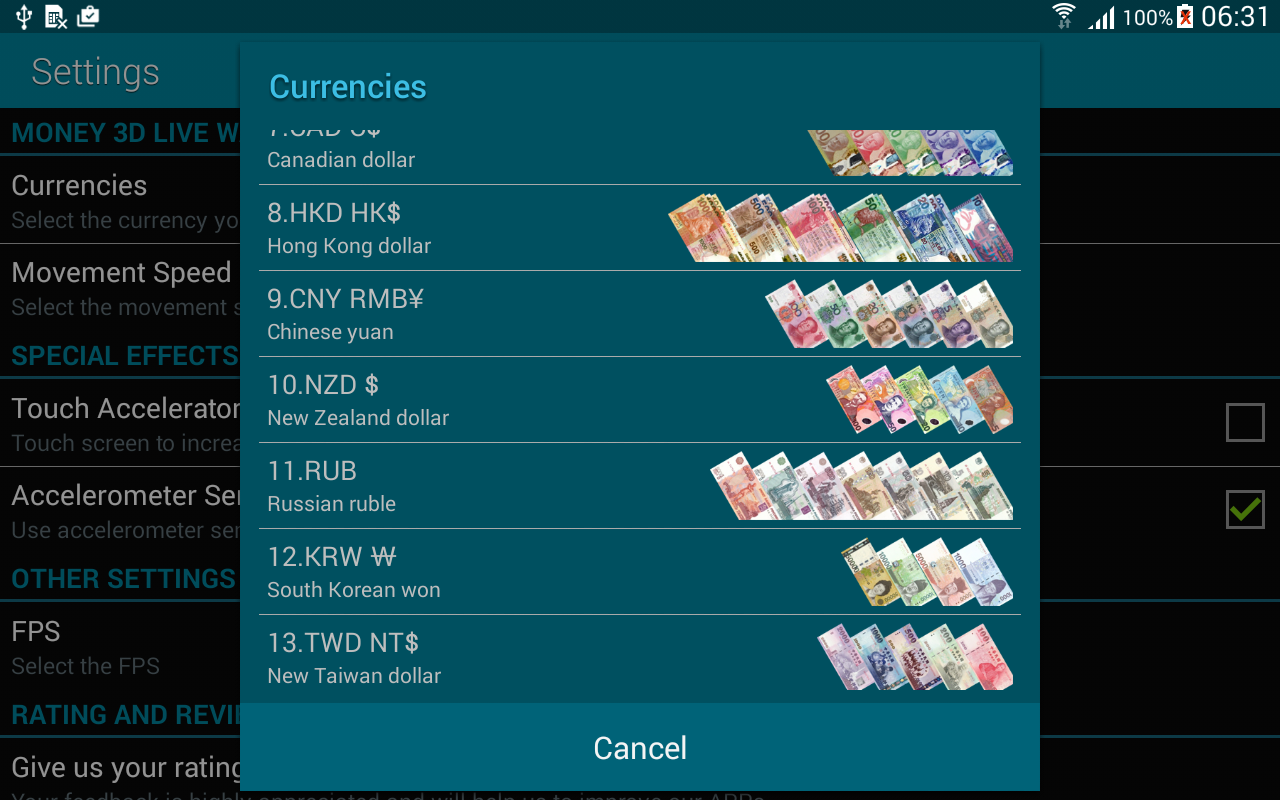Cancel the Currencies dialog
The height and width of the screenshot is (800, 1280).
click(640, 748)
